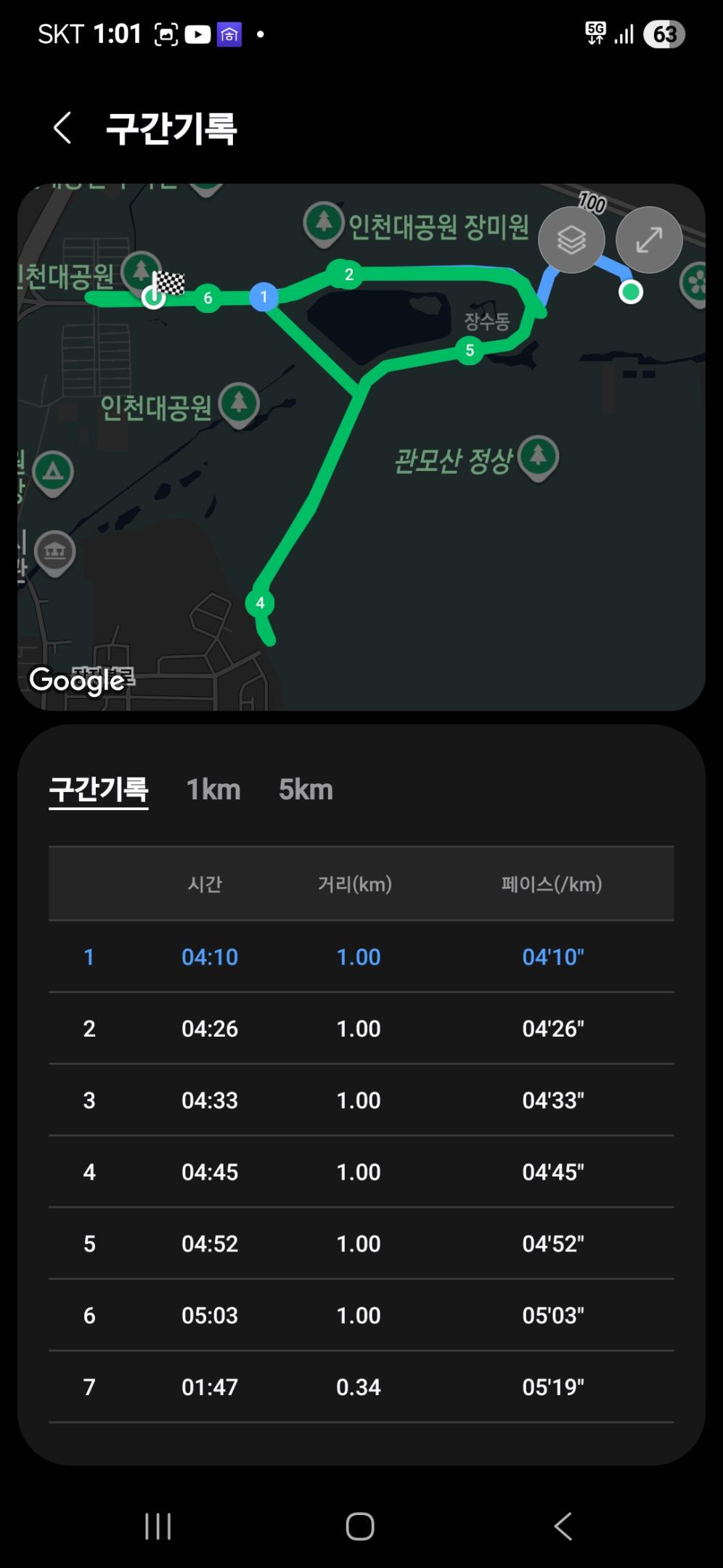723x1568 pixels.
Task: Select lap 7 row with time 01:47
Action: pos(361,1387)
